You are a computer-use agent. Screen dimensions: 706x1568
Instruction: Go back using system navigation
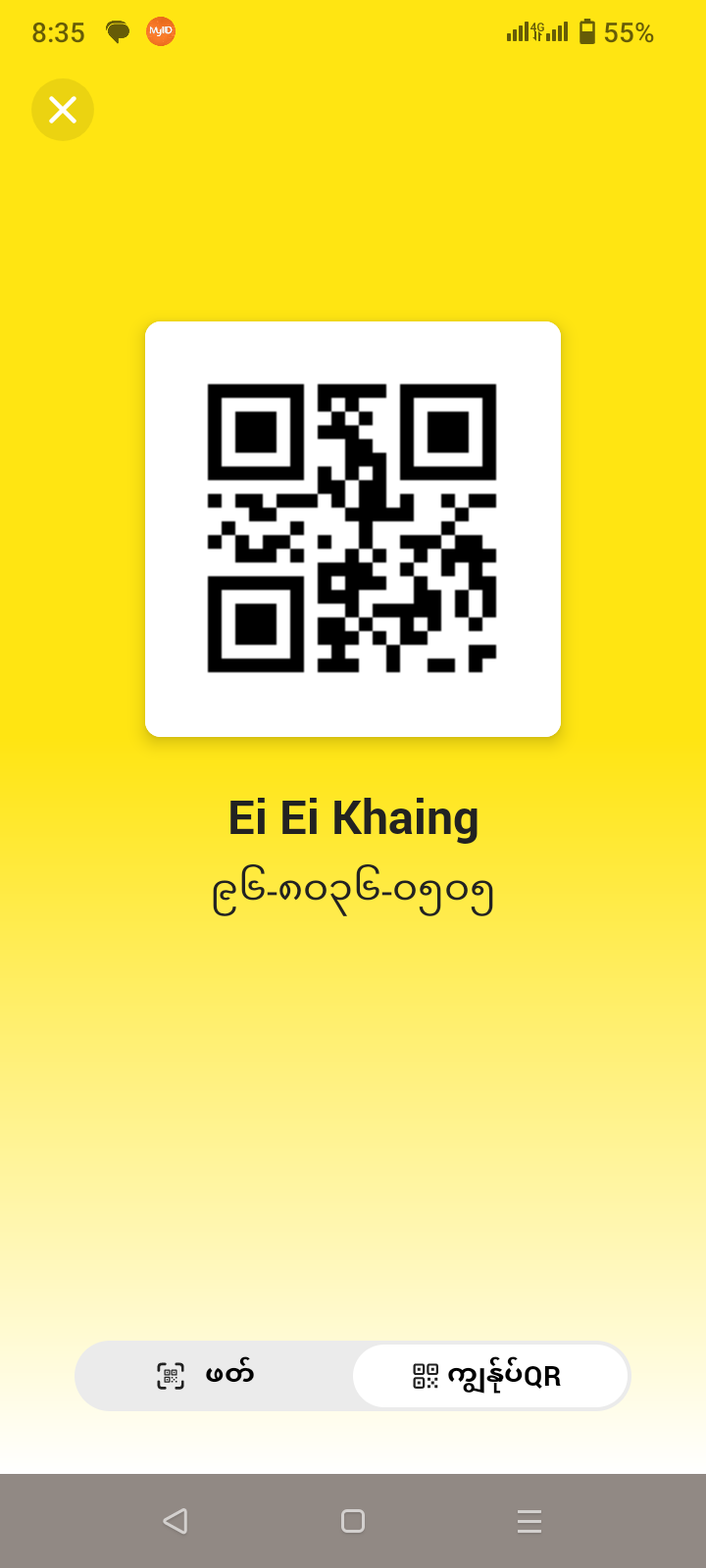click(x=176, y=1521)
